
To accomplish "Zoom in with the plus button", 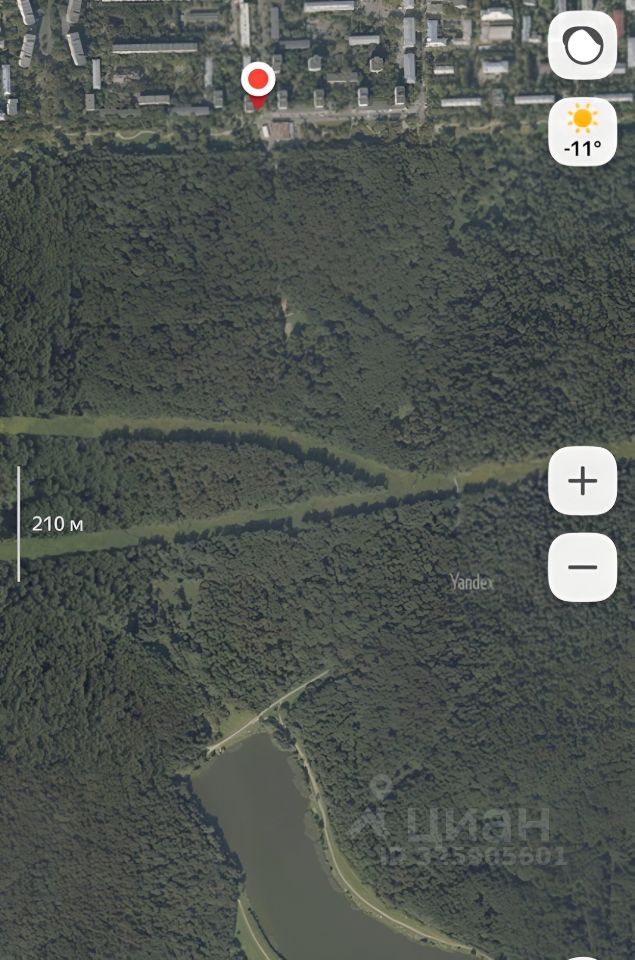I will click(582, 481).
